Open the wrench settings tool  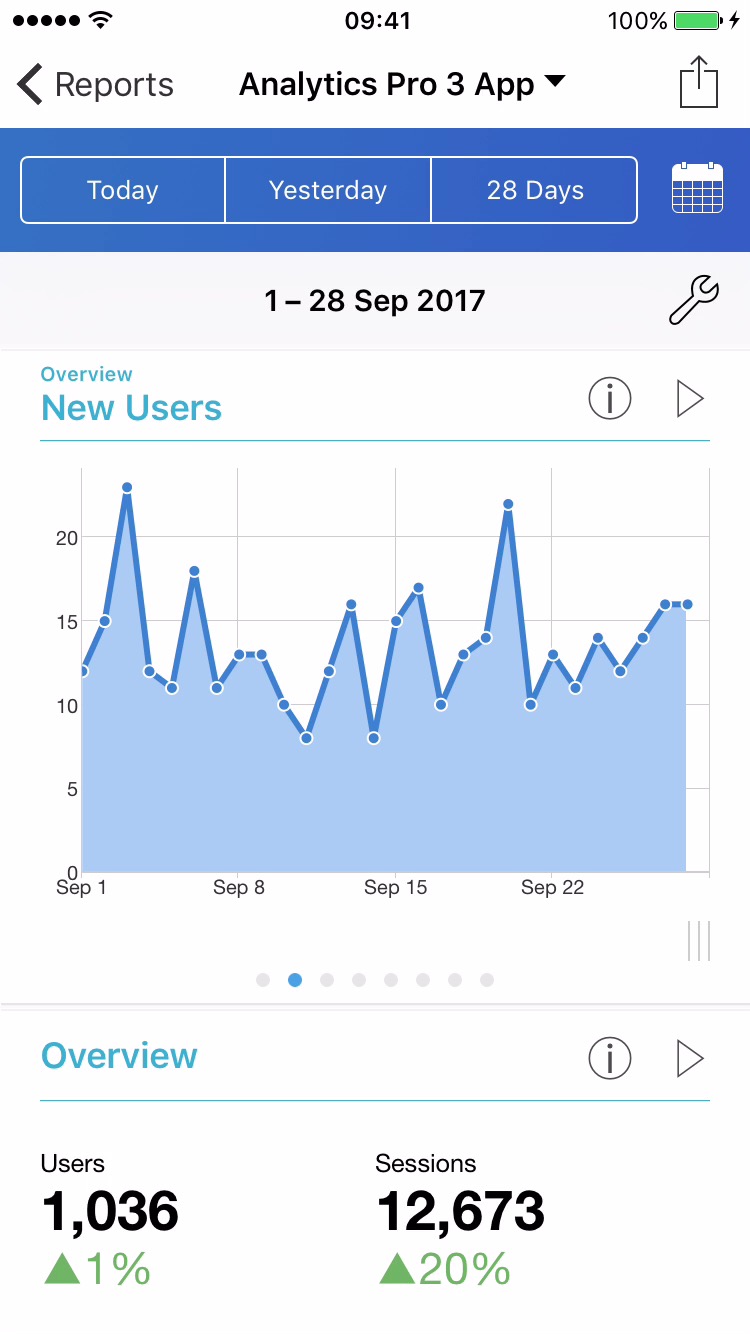pos(693,301)
